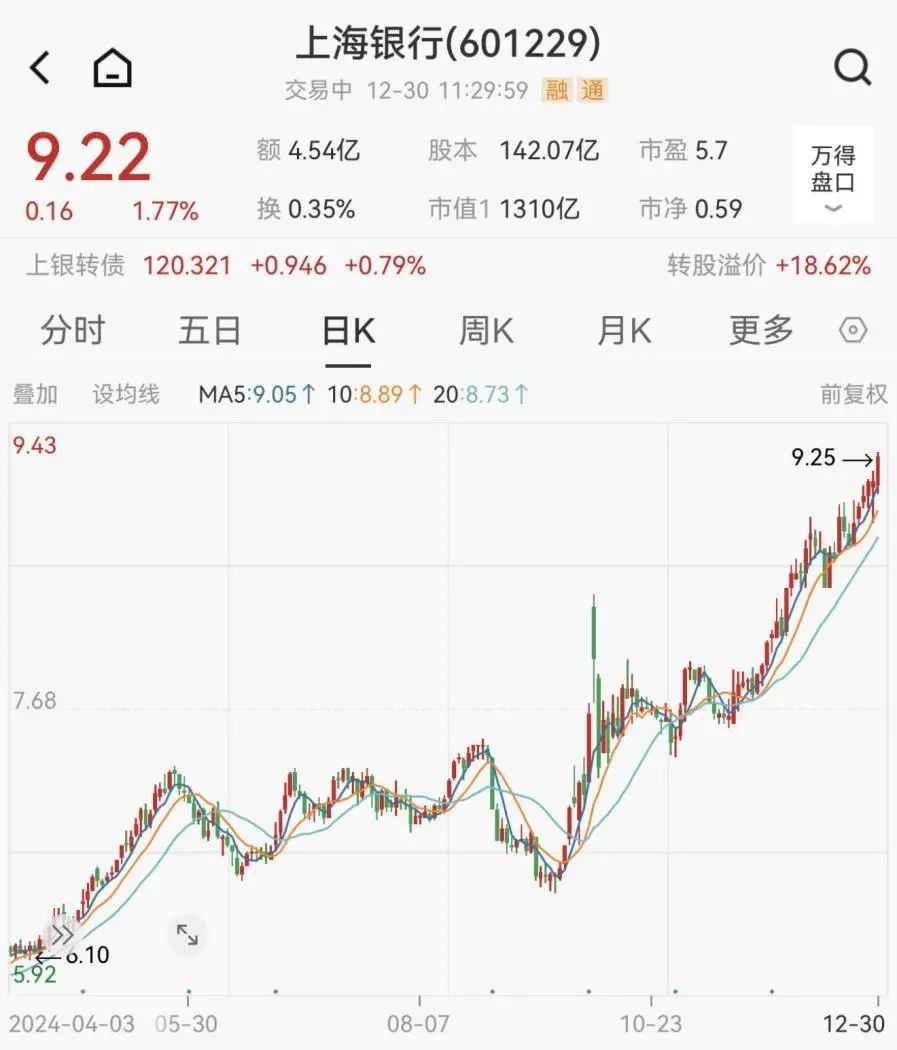Go back with the left arrow
The width and height of the screenshot is (897, 1050).
tap(40, 68)
